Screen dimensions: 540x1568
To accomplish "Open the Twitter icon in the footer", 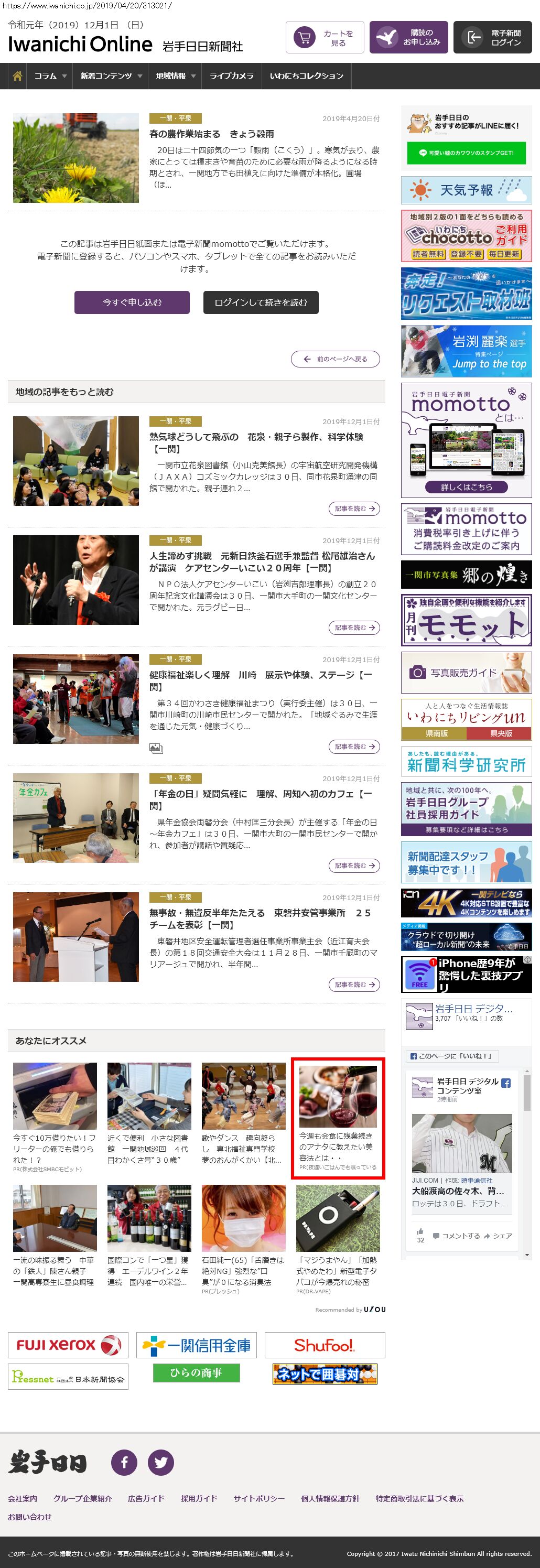I will (161, 1462).
